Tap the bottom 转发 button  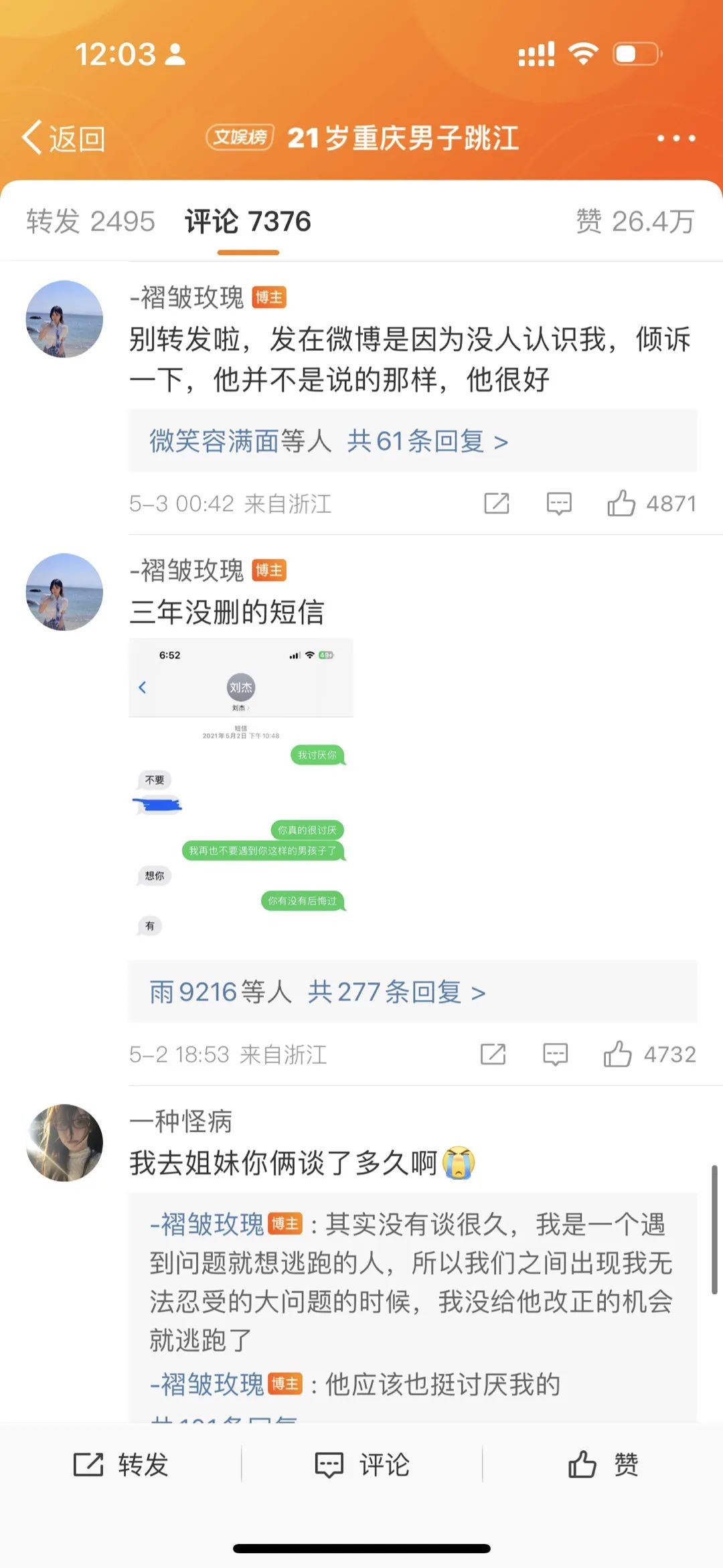120,1464
